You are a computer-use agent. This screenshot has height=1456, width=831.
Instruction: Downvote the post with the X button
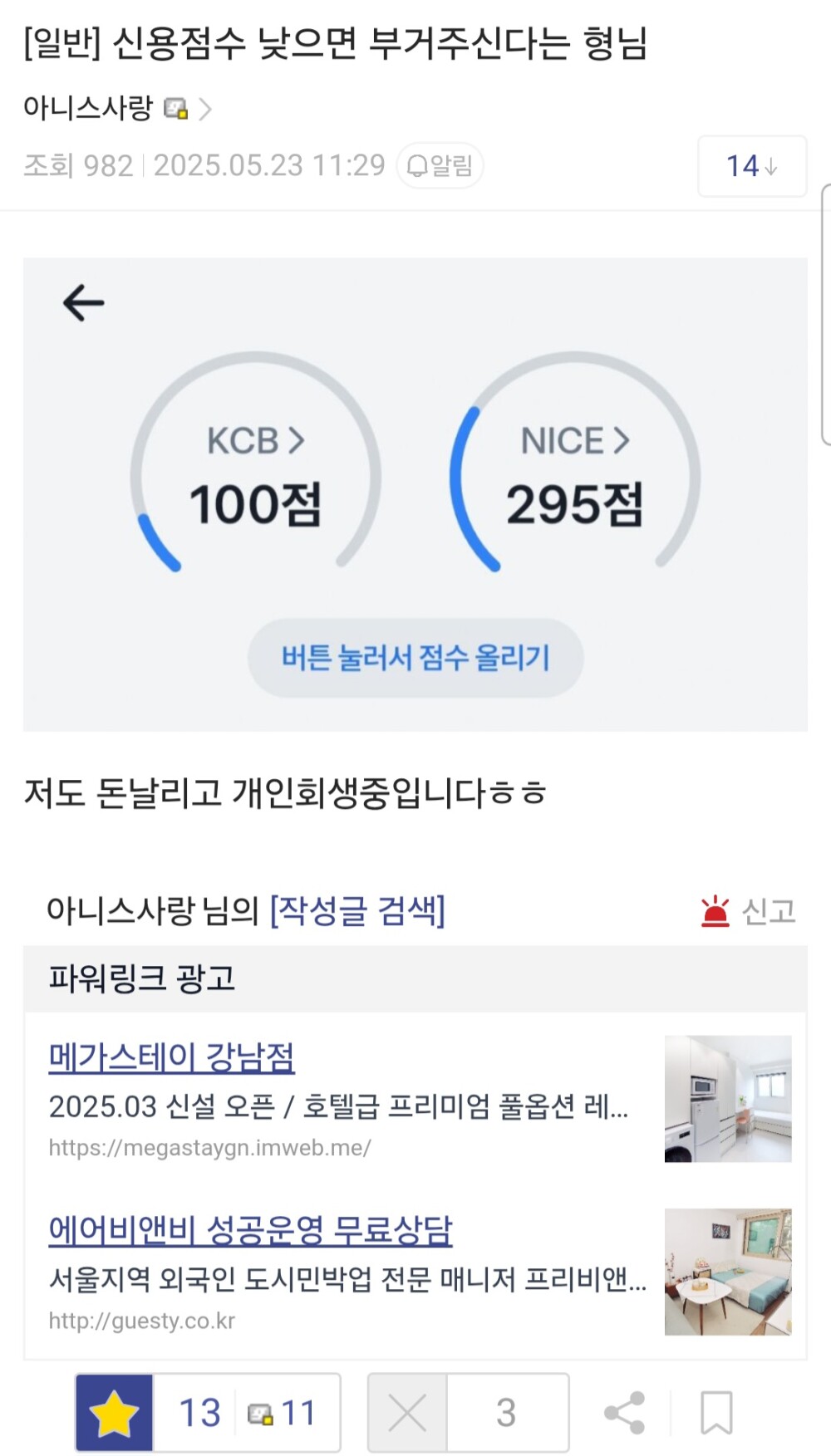coord(407,1412)
